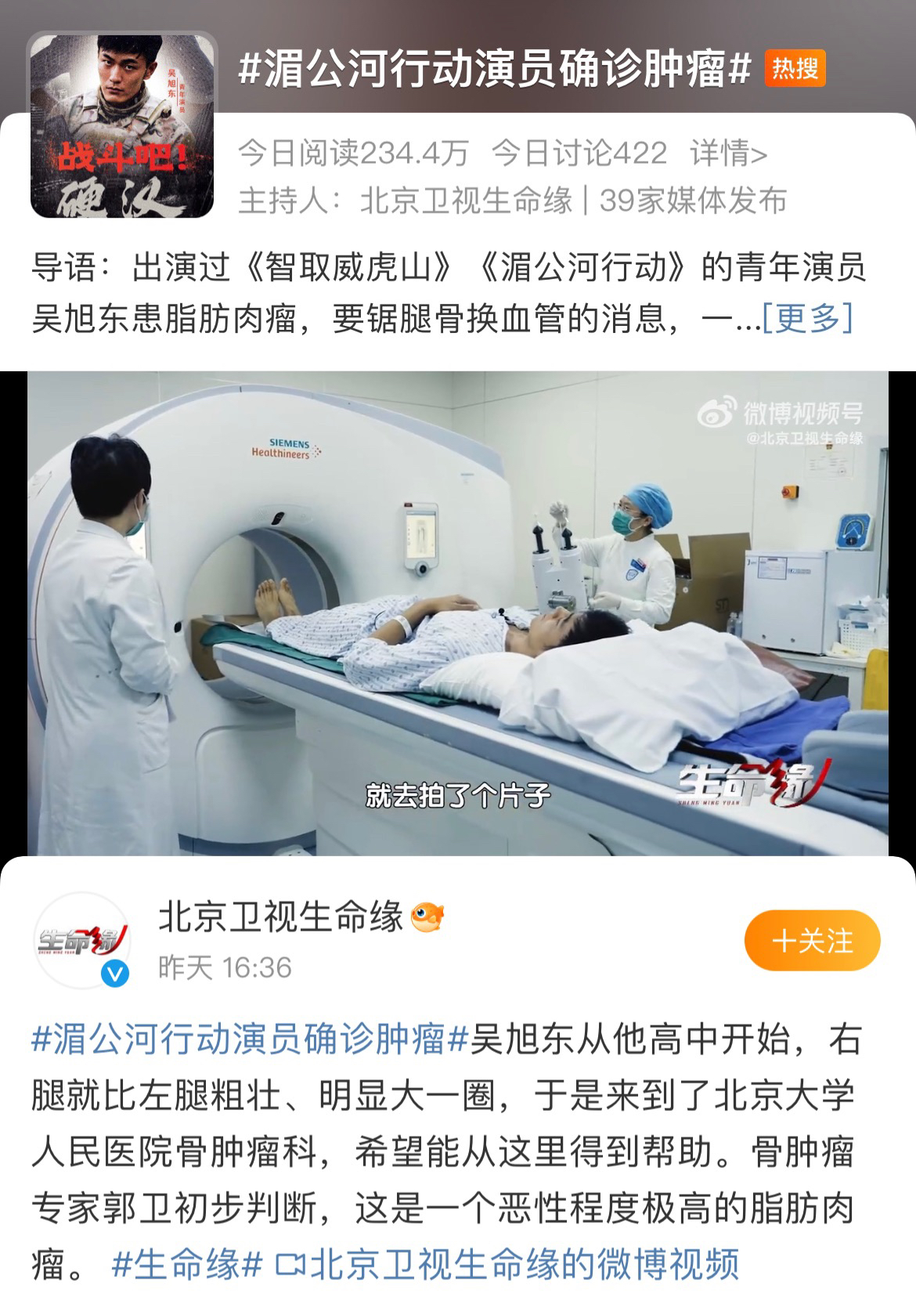The height and width of the screenshot is (1316, 916).
Task: Open 北京卫视生命缘 profile avatar
Action: [x=82, y=939]
